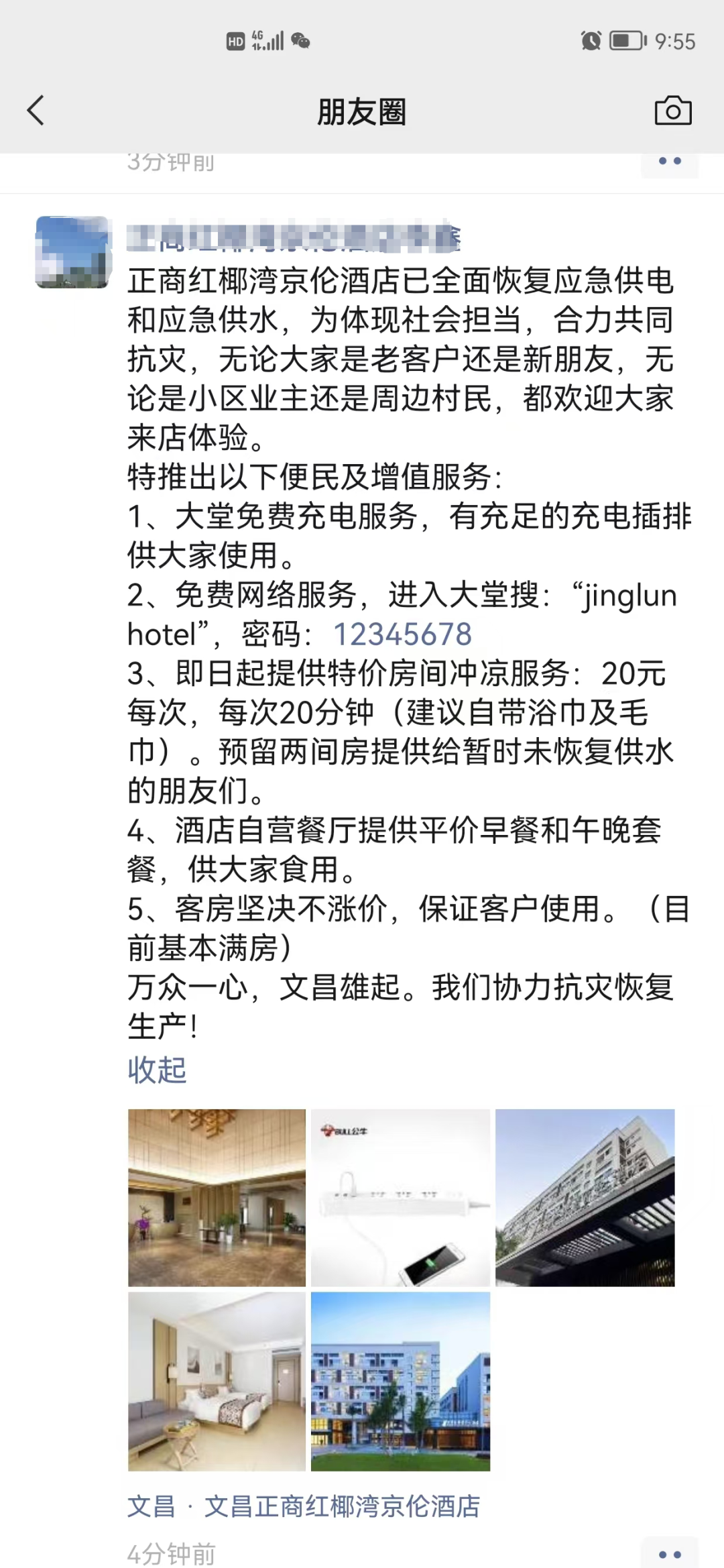View the hotel entrance canopy photo
This screenshot has width=724, height=1568.
[x=585, y=1198]
